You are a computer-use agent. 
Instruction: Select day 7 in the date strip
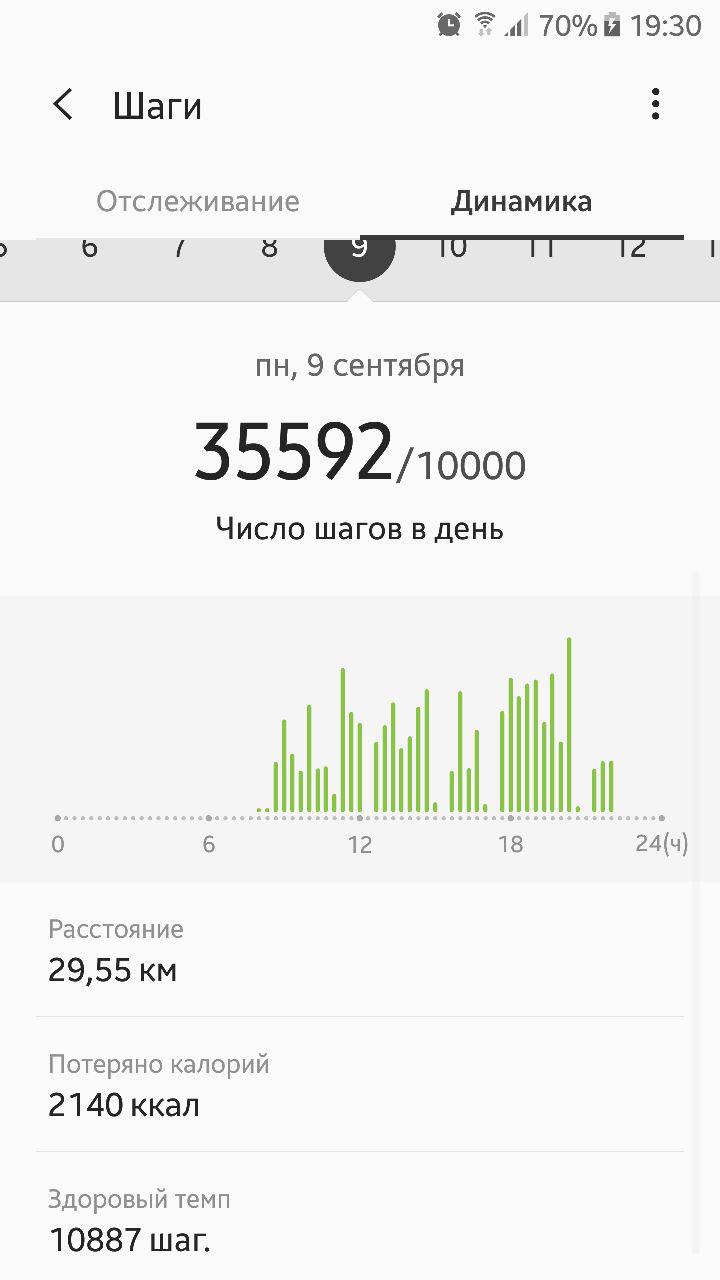(x=179, y=249)
